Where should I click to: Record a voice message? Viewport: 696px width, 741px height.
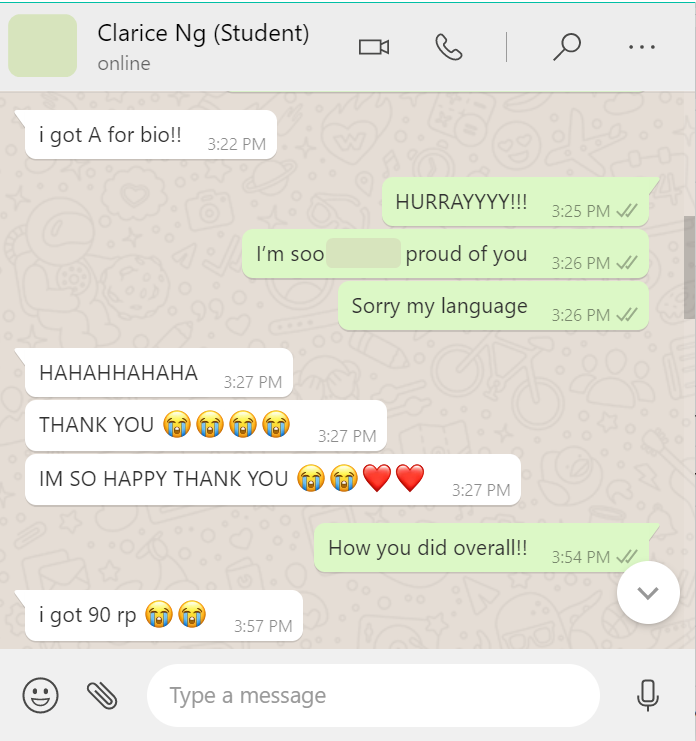(x=648, y=695)
